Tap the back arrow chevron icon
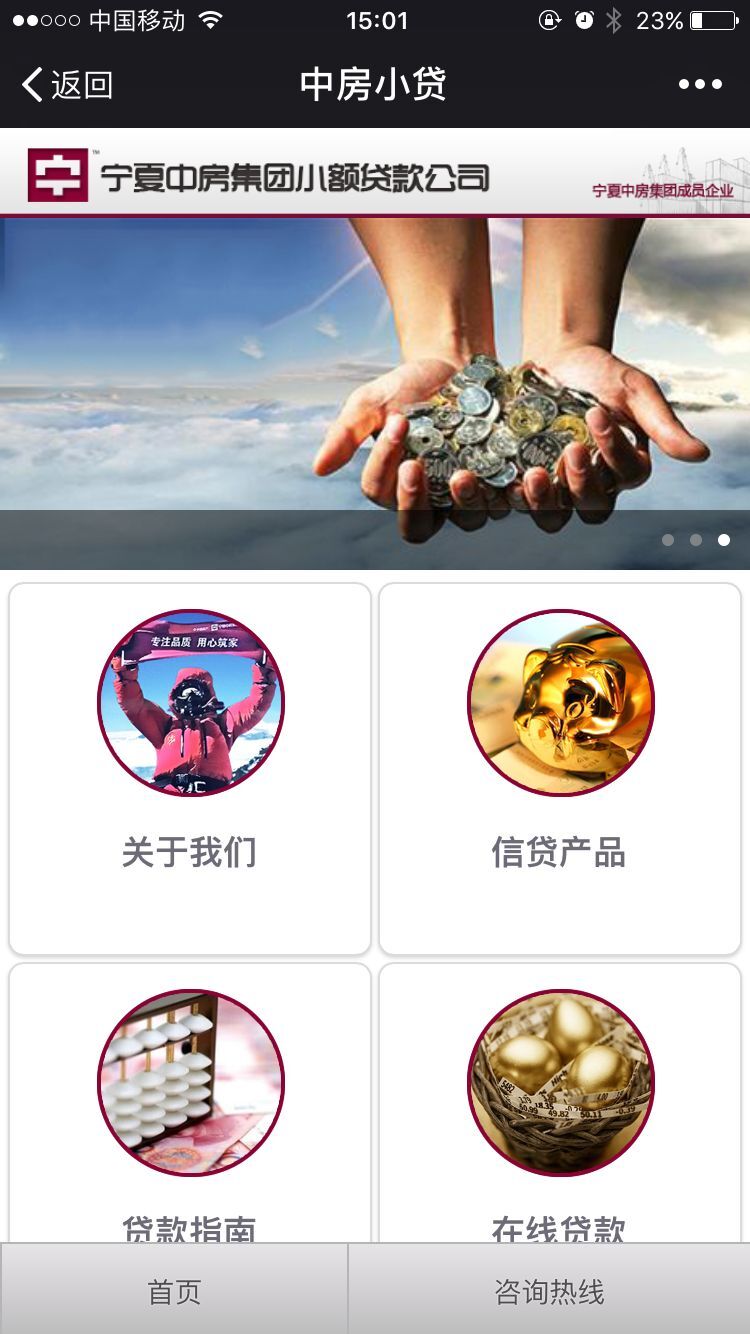750x1334 pixels. click(32, 84)
